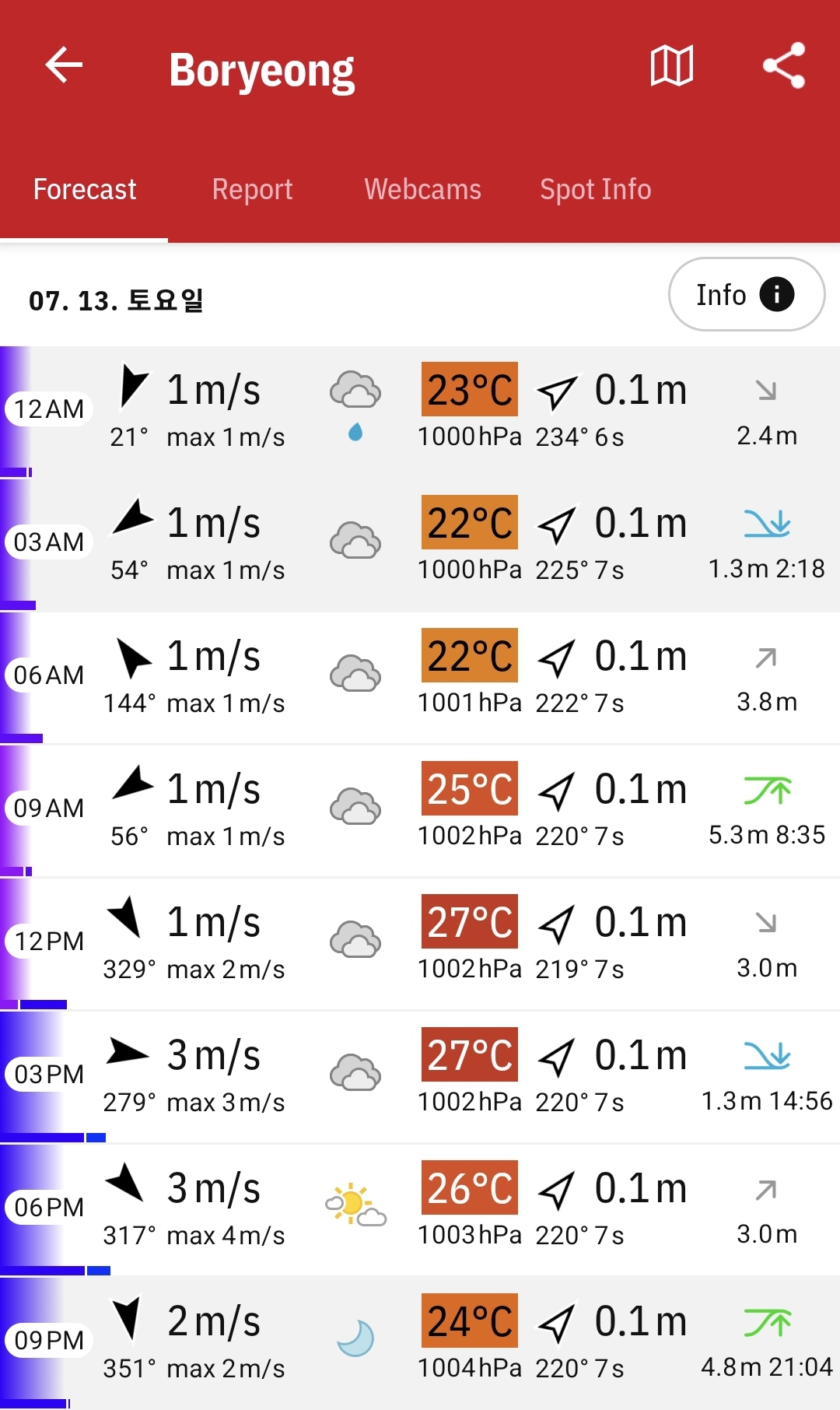Open the map view icon
The image size is (840, 1410).
pyautogui.click(x=672, y=65)
